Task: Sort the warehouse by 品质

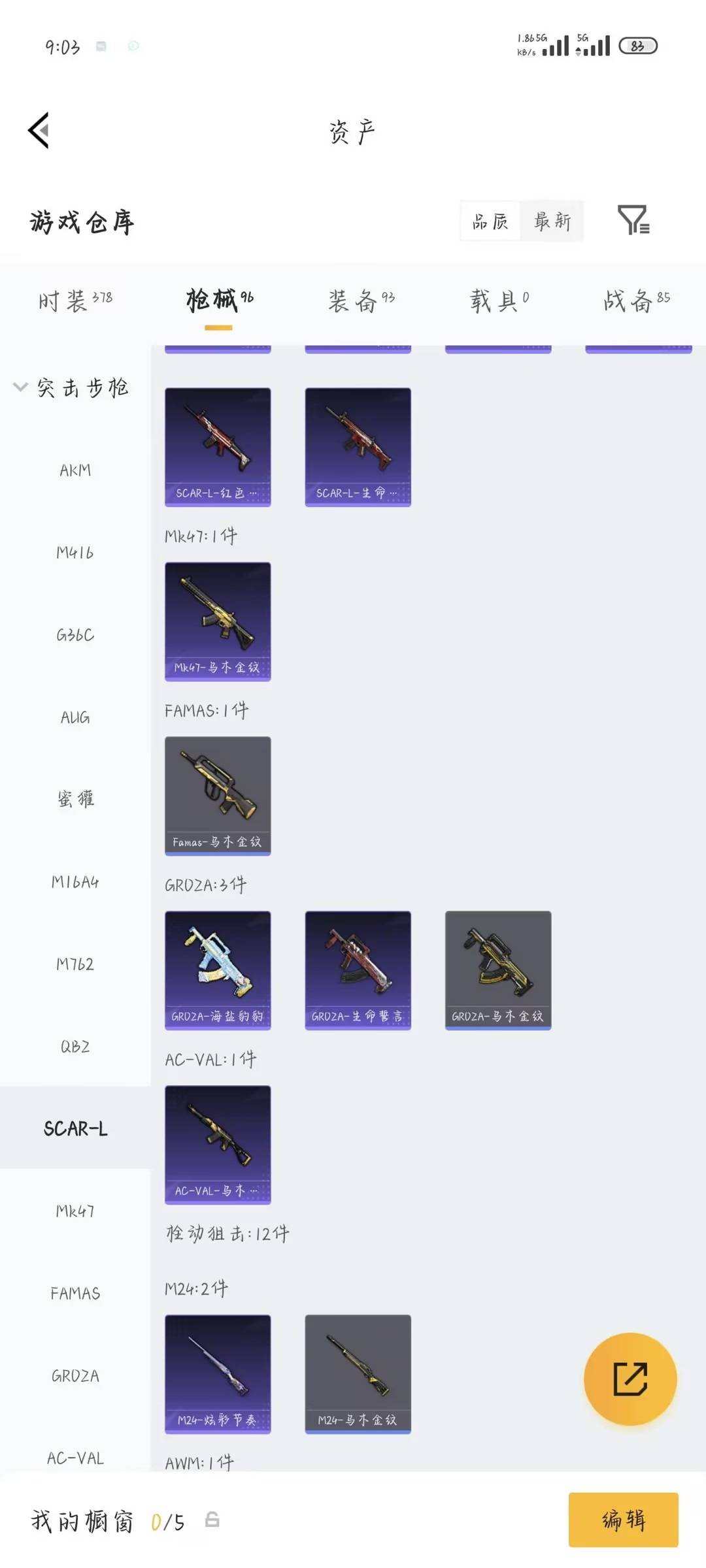Action: [490, 221]
